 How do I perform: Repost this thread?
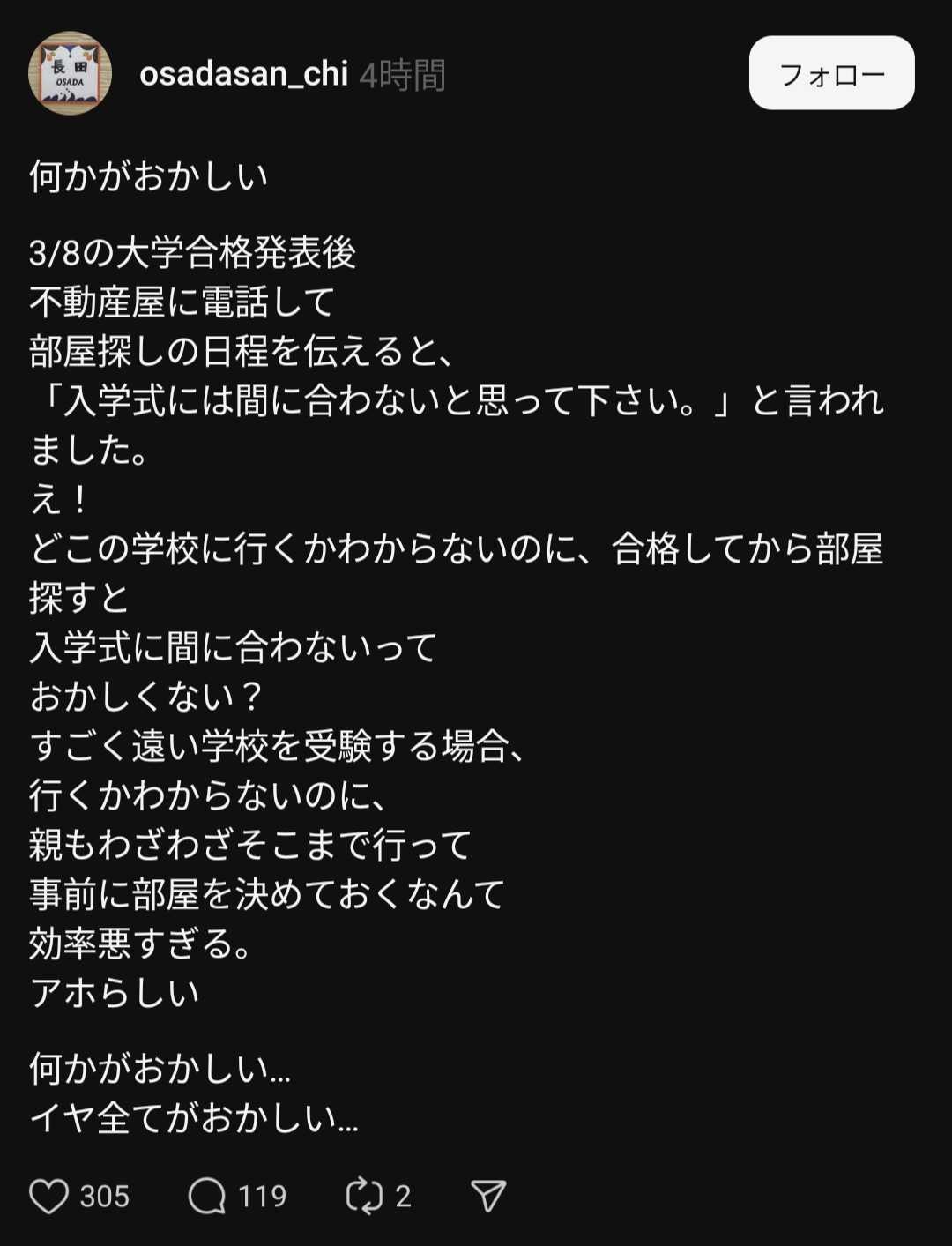(364, 1196)
